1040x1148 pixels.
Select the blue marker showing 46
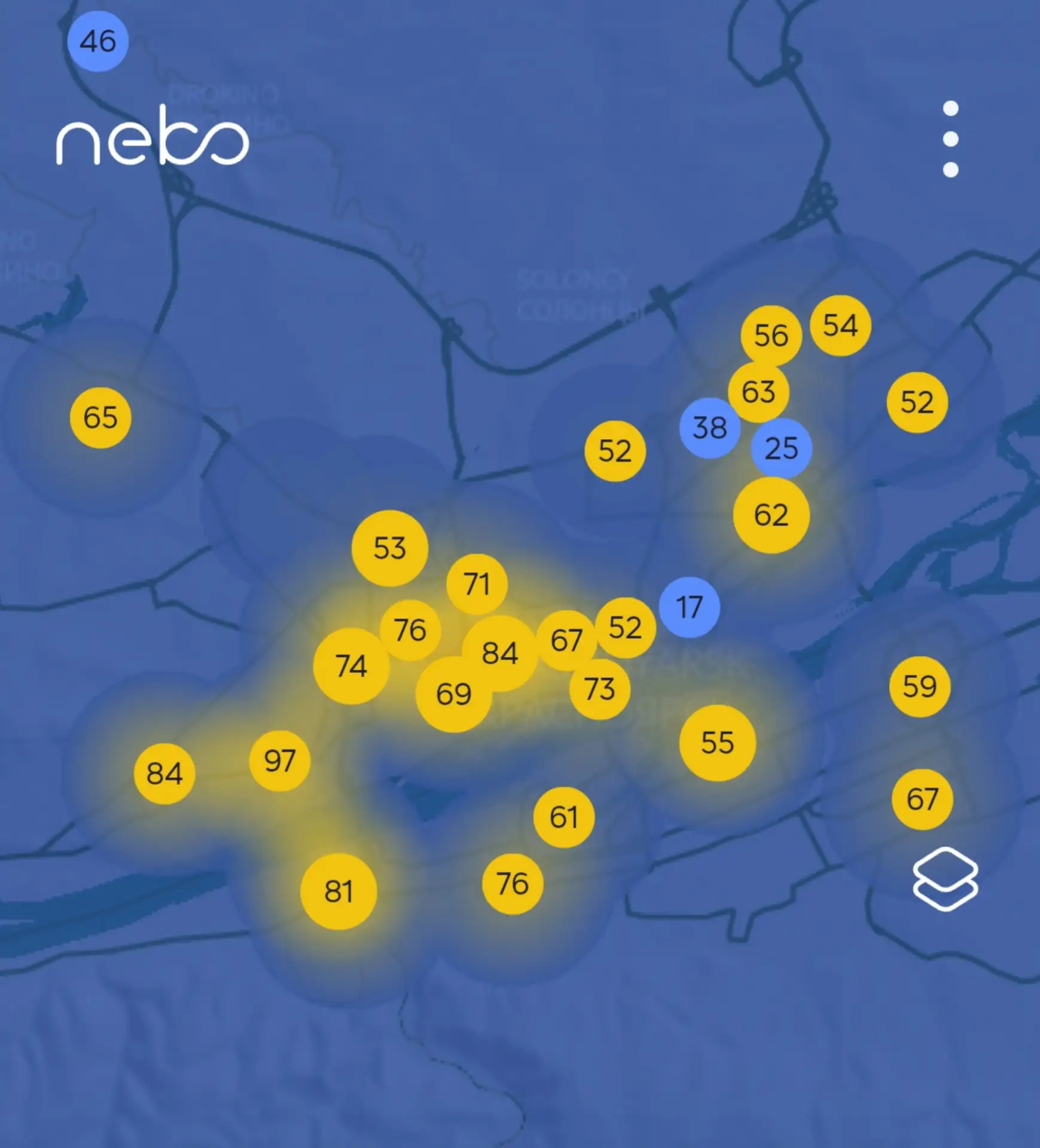97,41
